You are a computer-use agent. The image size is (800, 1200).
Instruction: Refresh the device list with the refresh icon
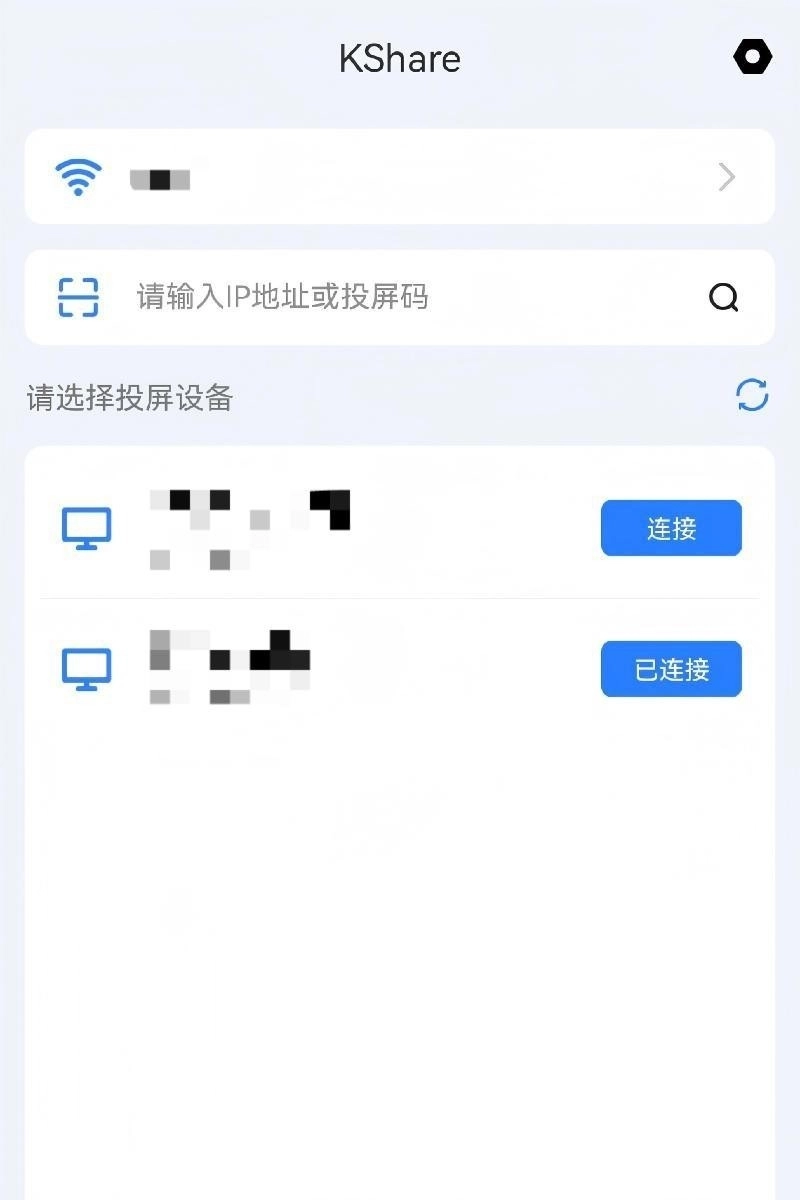(752, 397)
